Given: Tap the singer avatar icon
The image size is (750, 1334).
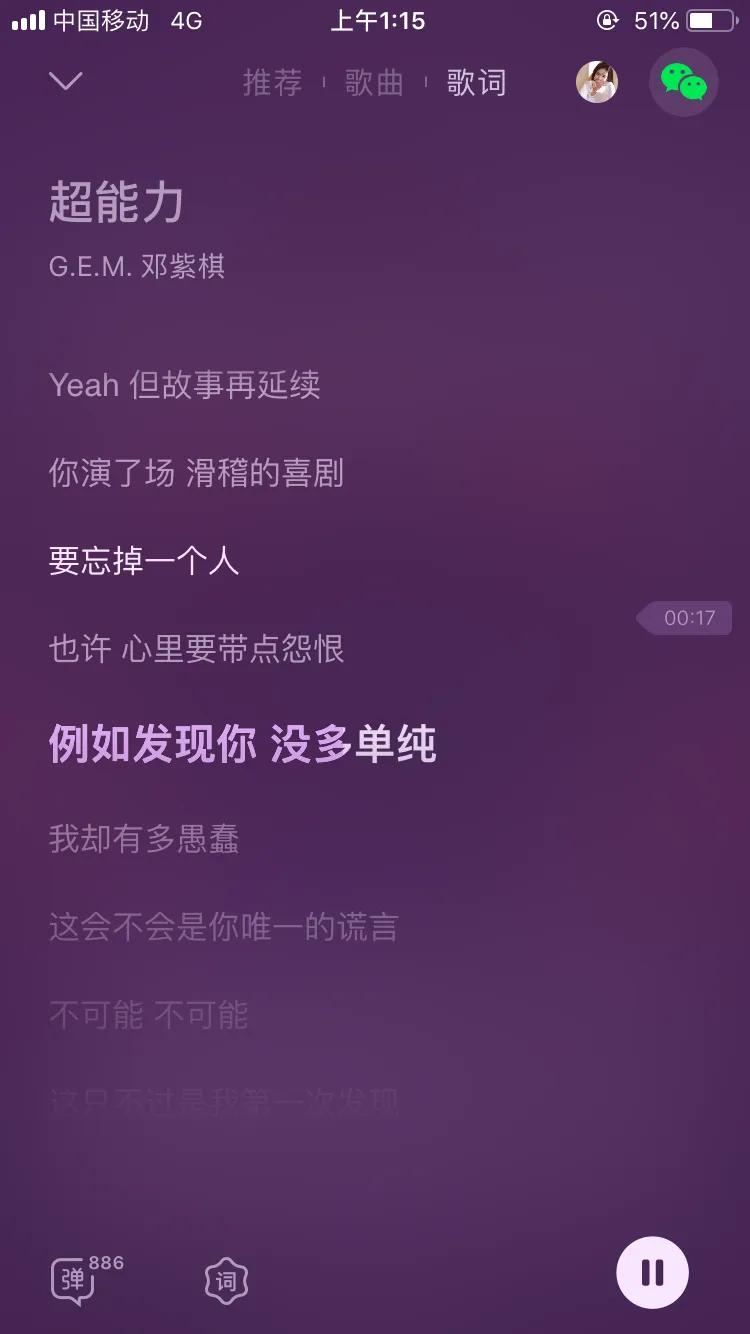Looking at the screenshot, I should [x=596, y=84].
